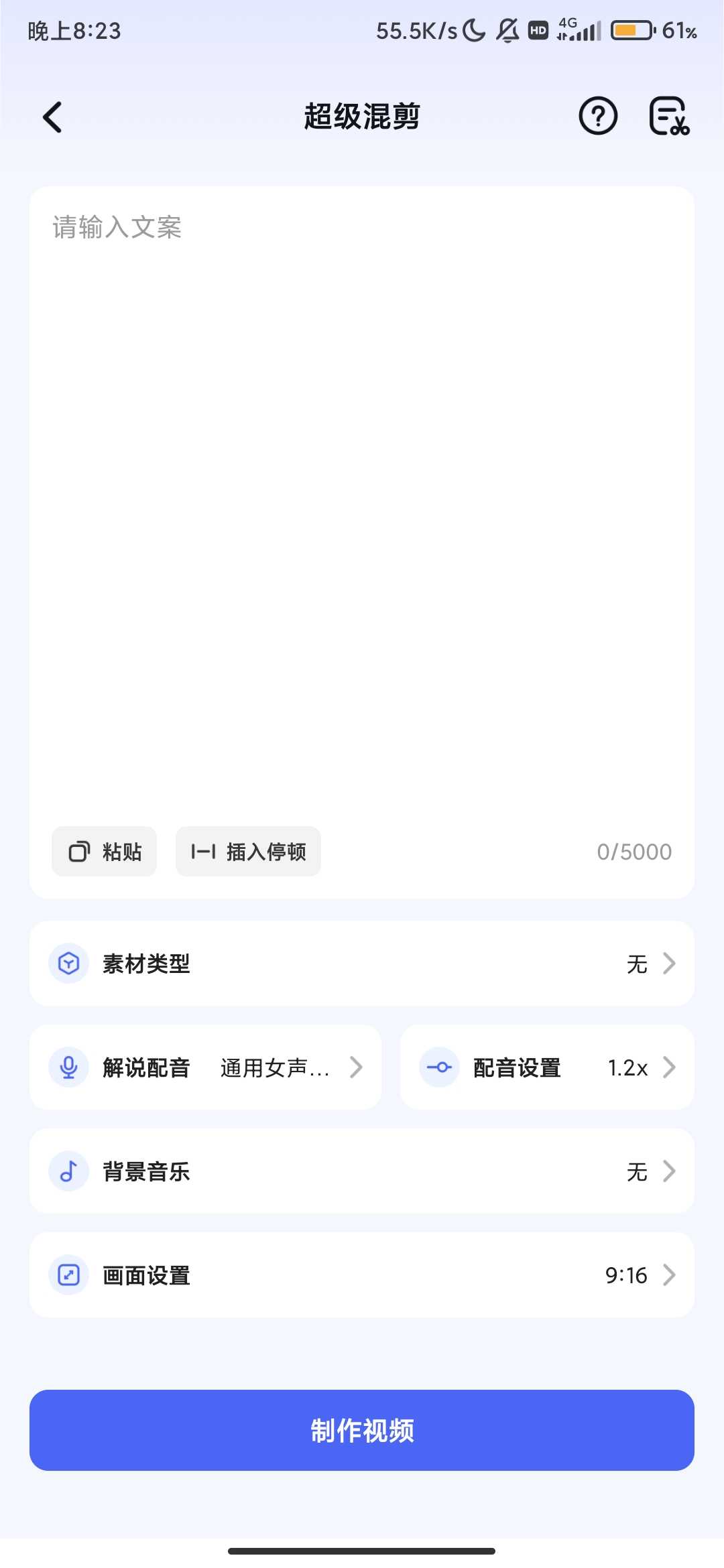The height and width of the screenshot is (1568, 724).
Task: Choose voice in 解说配音
Action: pos(206,1067)
